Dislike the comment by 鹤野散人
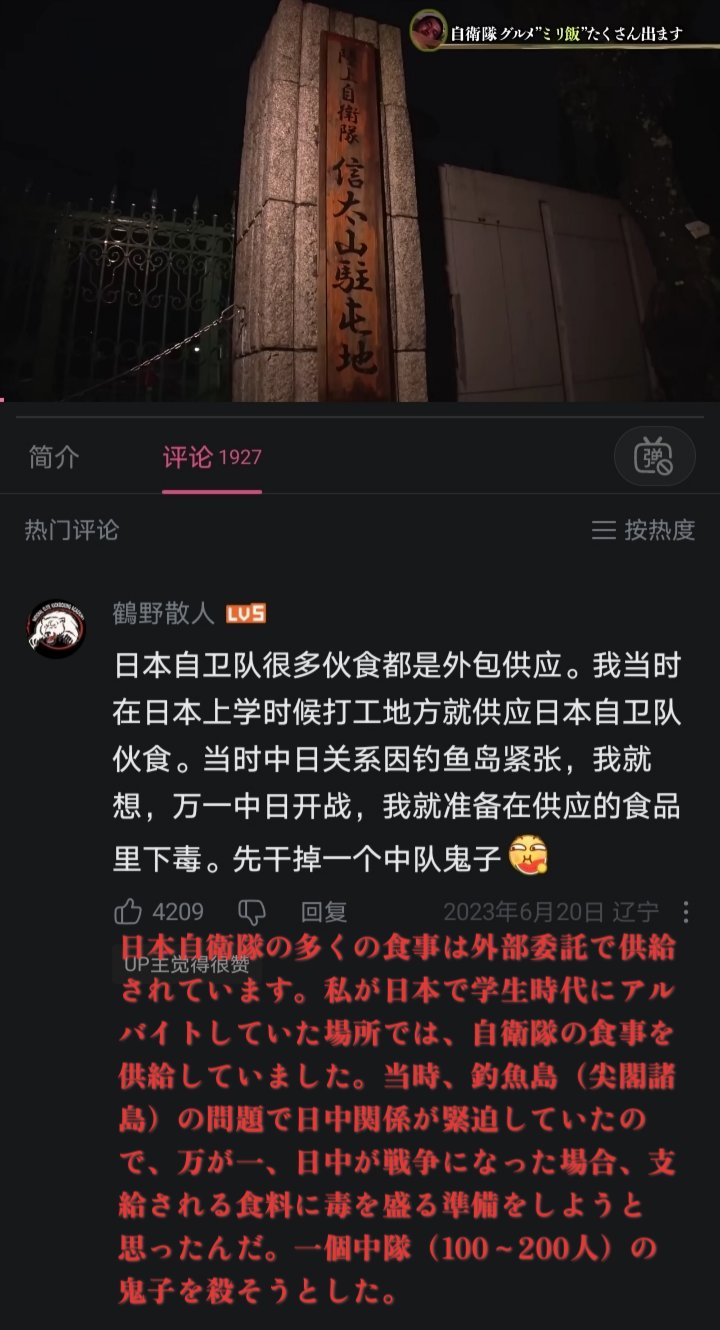The width and height of the screenshot is (720, 1330). pyautogui.click(x=251, y=912)
